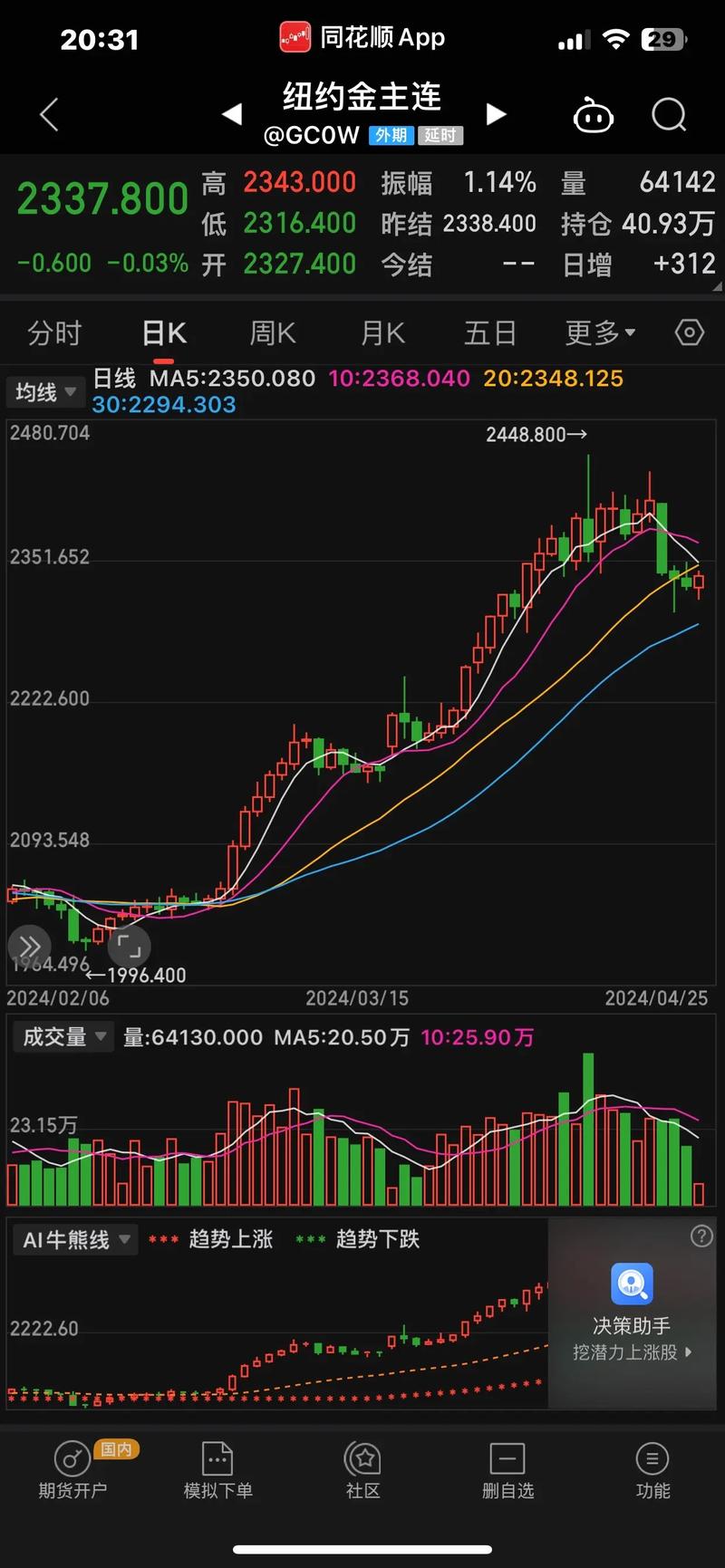
Task: Change the 成交量 indicator dropdown
Action: tap(64, 1036)
